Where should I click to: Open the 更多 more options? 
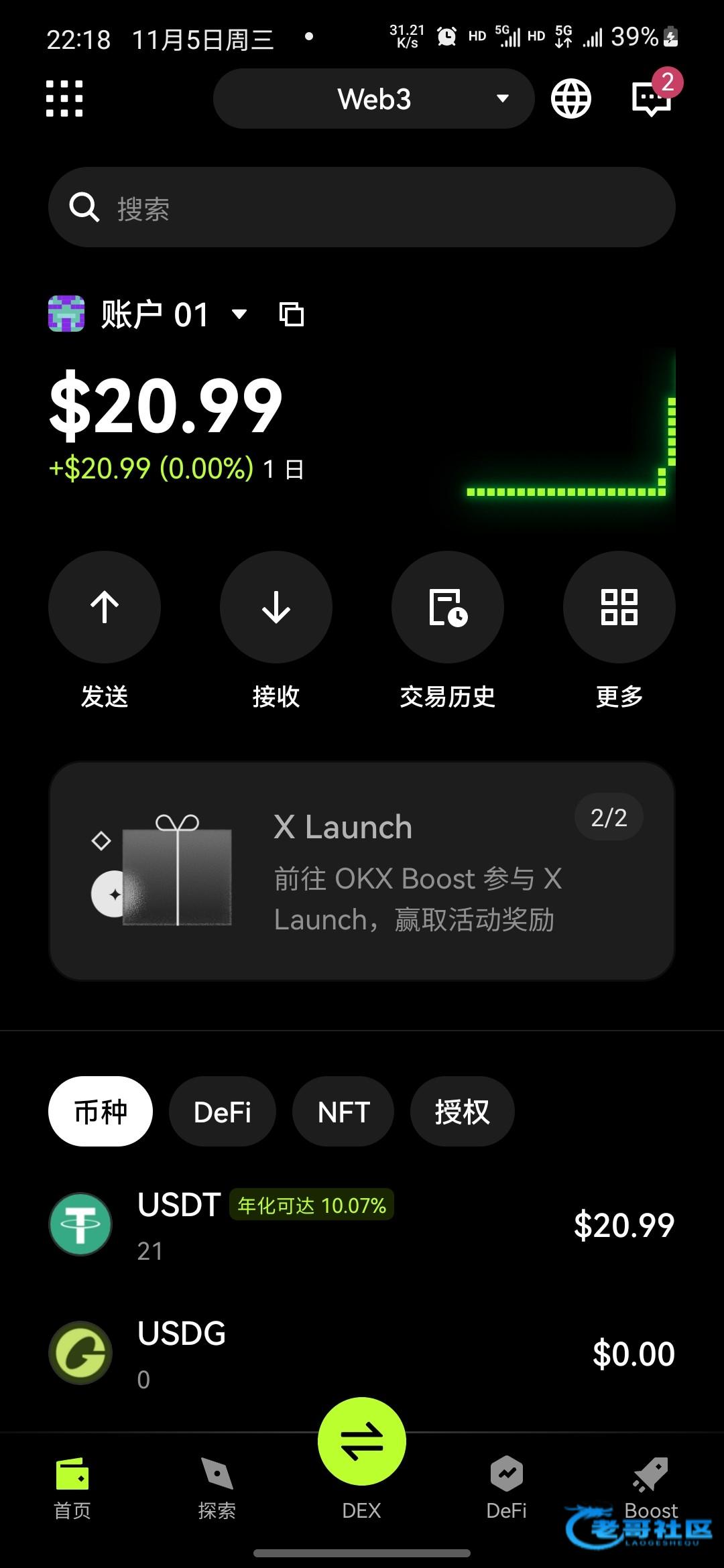(619, 607)
